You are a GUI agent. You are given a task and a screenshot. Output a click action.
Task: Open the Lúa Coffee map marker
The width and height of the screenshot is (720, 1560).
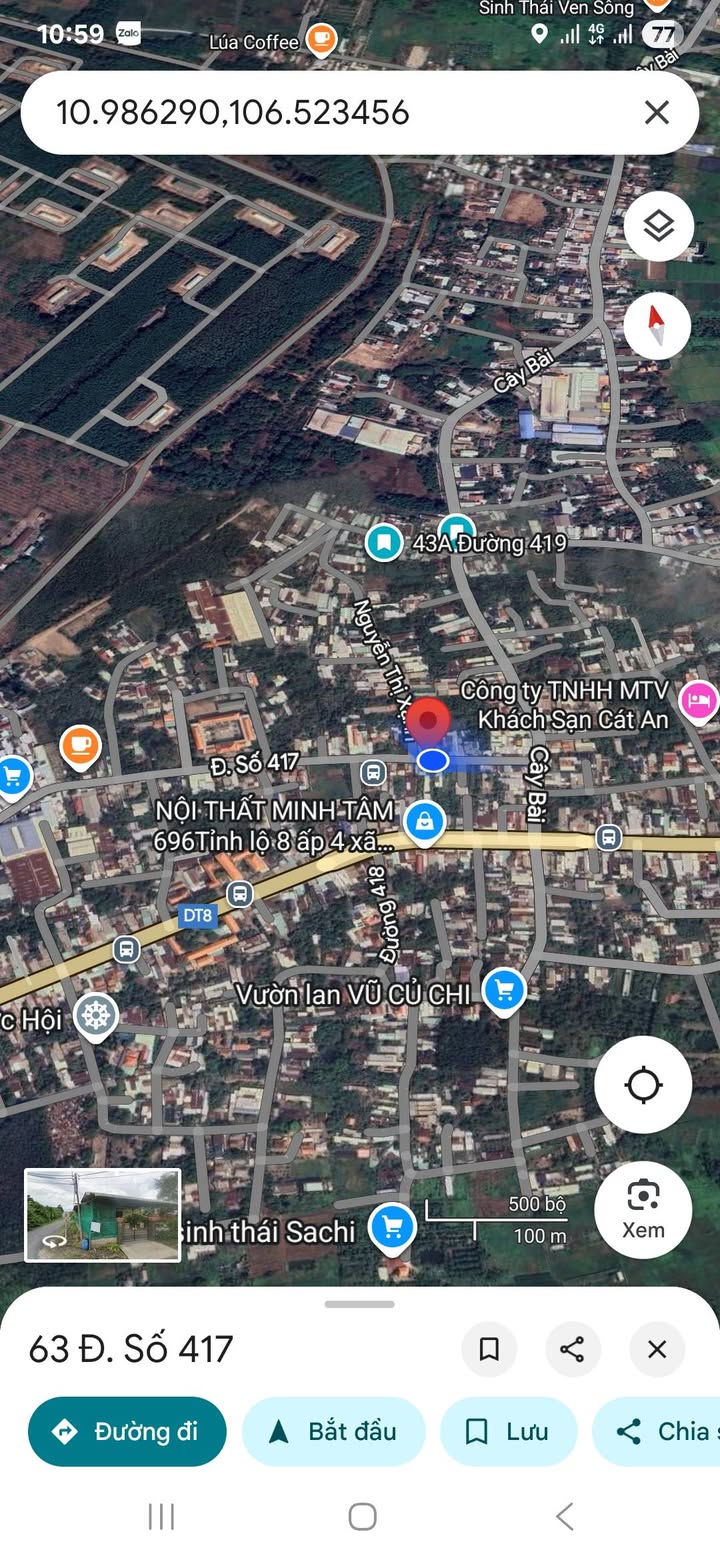click(321, 40)
